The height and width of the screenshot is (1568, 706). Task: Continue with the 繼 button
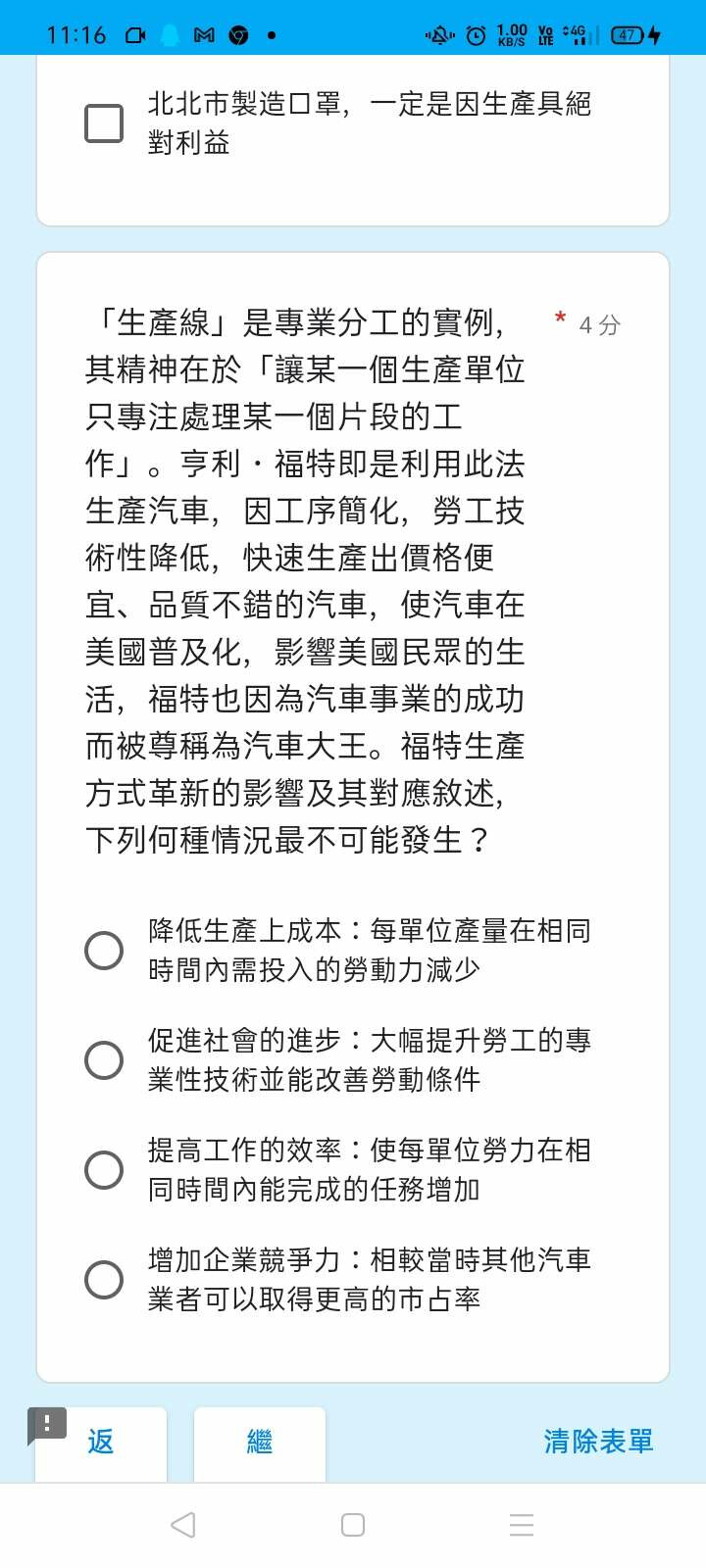[260, 1442]
